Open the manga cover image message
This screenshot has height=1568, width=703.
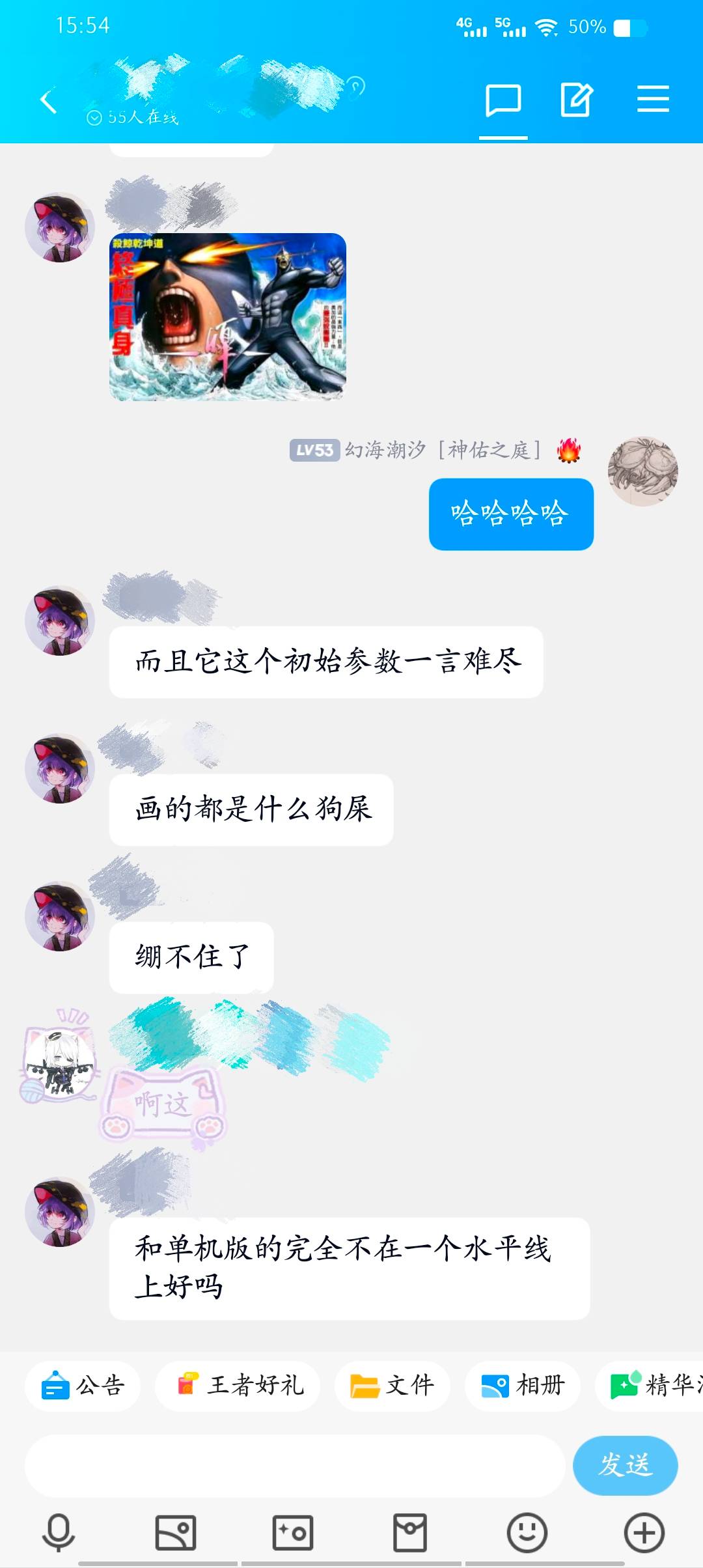click(227, 316)
